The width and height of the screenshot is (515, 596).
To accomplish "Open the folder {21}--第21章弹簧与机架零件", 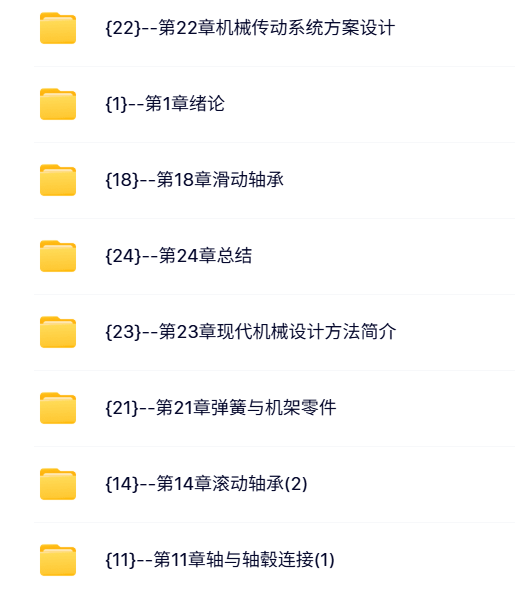I will (274, 408).
